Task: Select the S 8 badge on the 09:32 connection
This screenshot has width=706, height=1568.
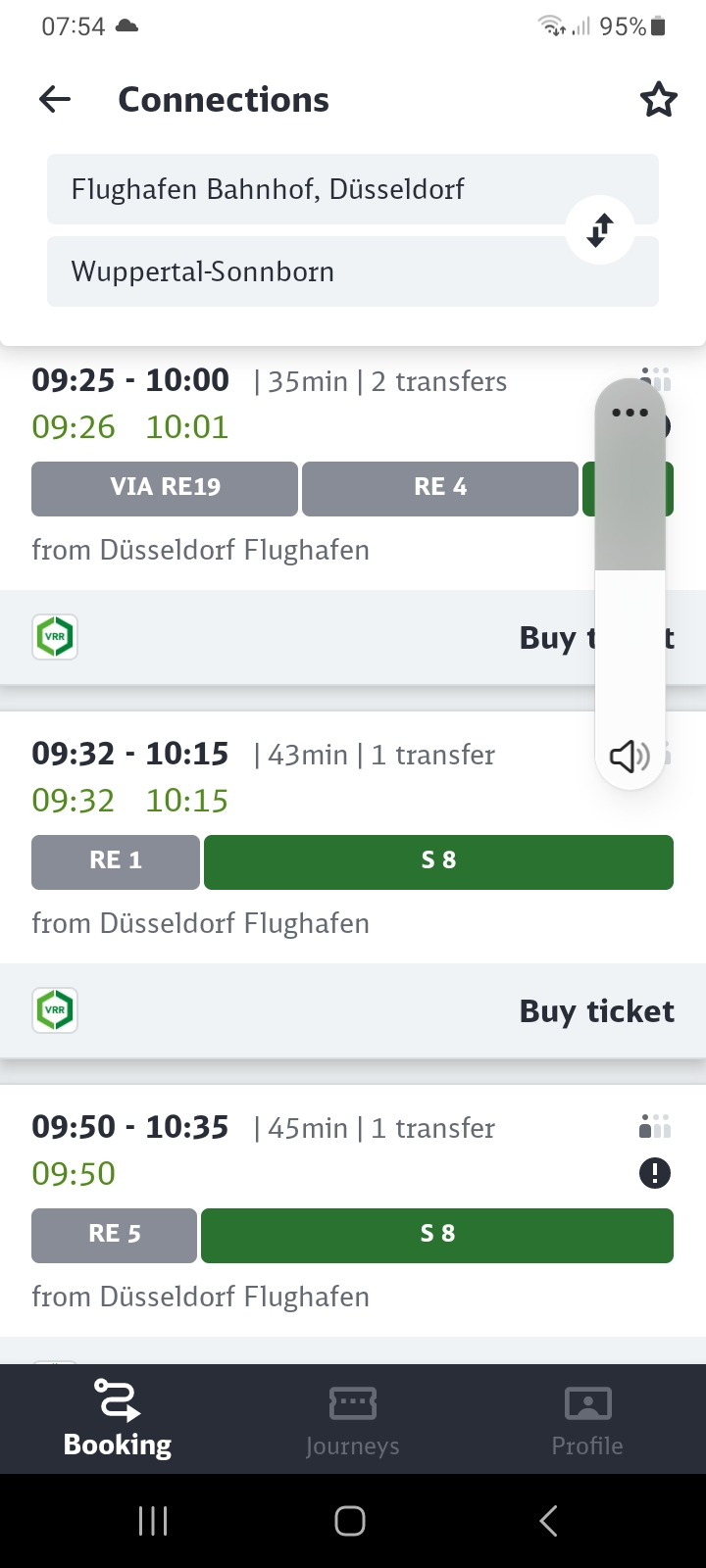Action: 437,861
